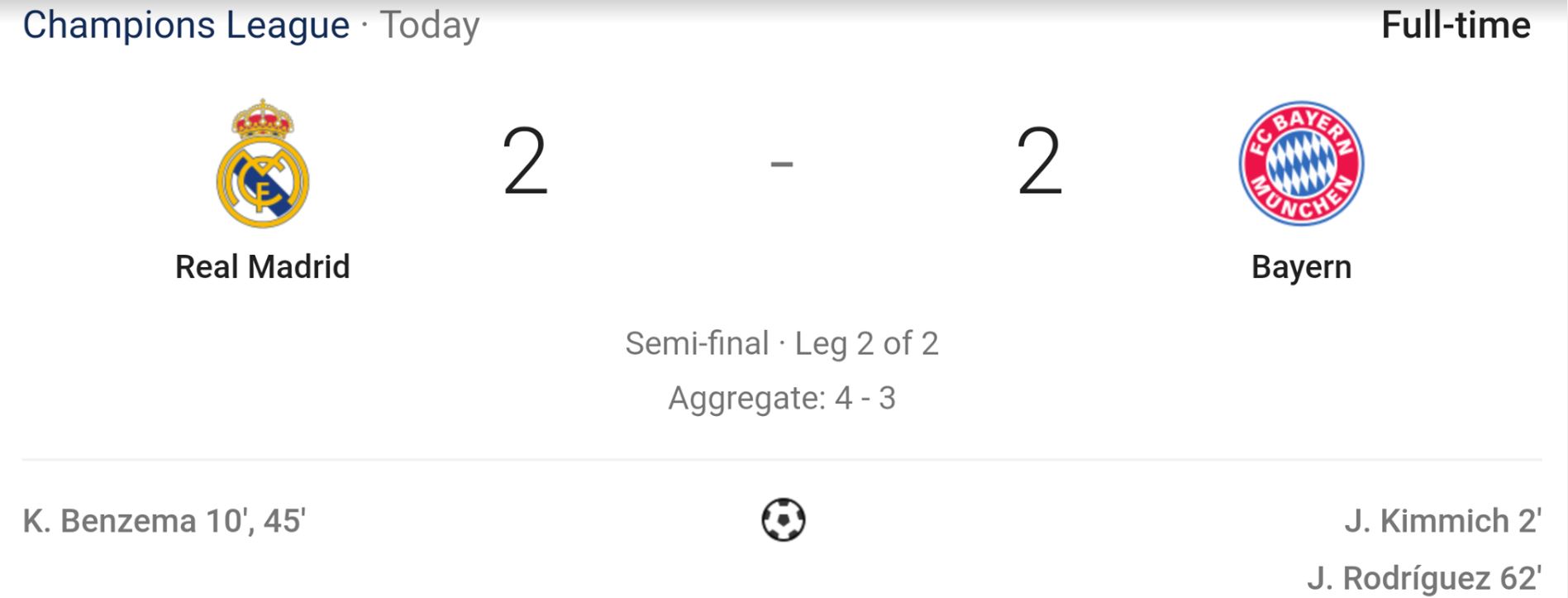Open match details via Aggregate 4 - 3
Viewport: 1568px width, 598px height.
pyautogui.click(x=781, y=398)
